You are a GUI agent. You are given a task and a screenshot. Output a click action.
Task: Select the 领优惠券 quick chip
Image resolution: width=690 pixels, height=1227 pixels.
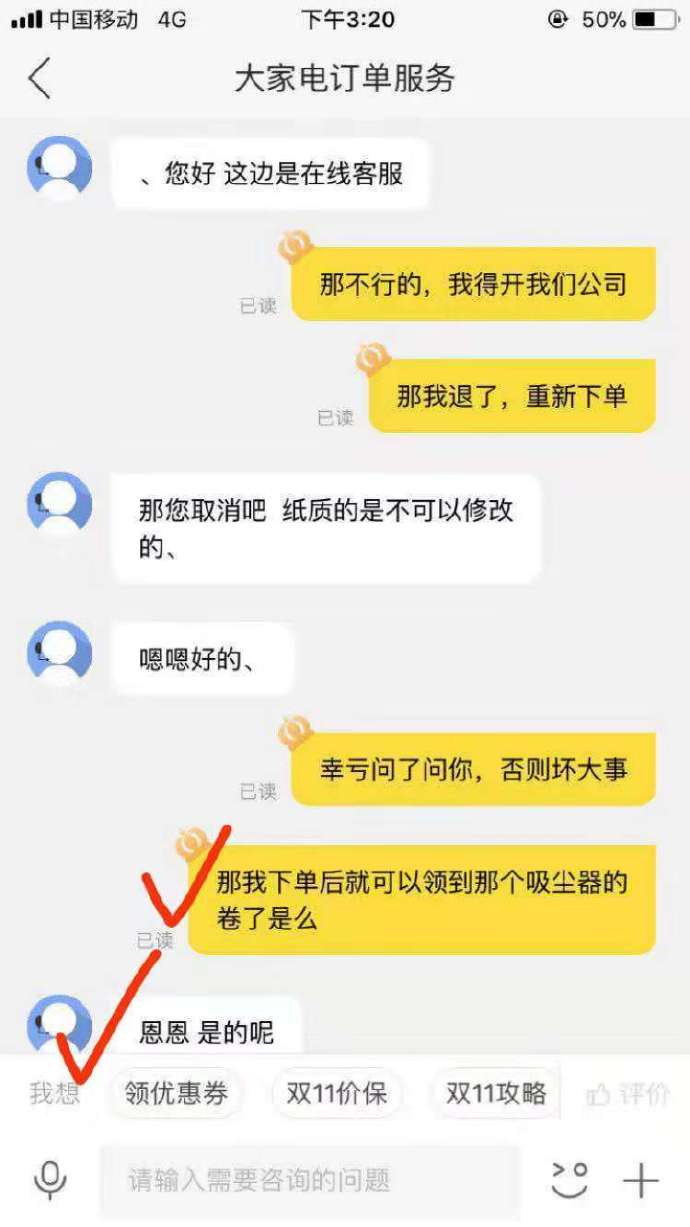click(176, 1093)
